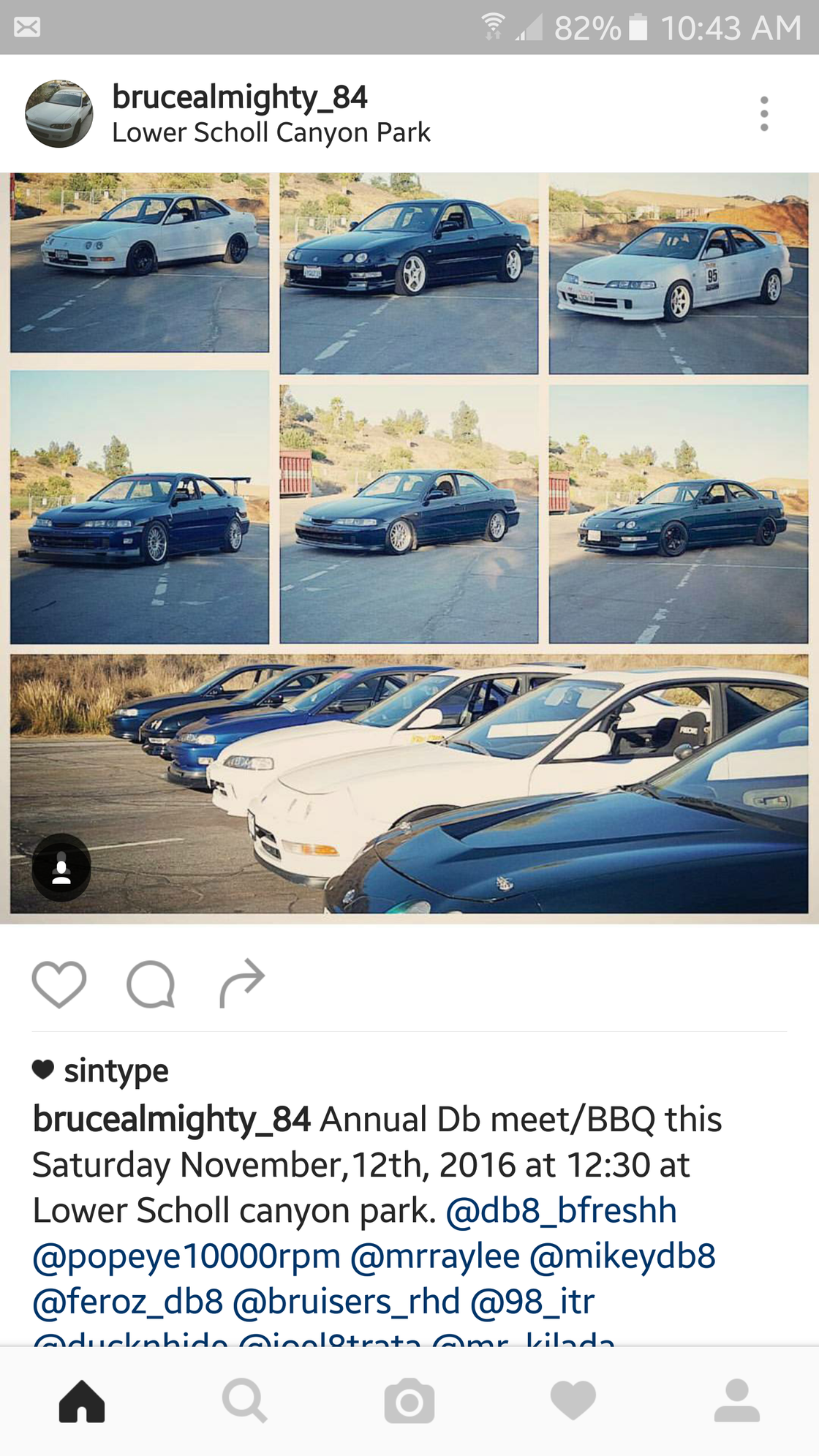The image size is (819, 1456).
Task: Open Lower Scholl Canyon Park location
Action: pos(271,133)
